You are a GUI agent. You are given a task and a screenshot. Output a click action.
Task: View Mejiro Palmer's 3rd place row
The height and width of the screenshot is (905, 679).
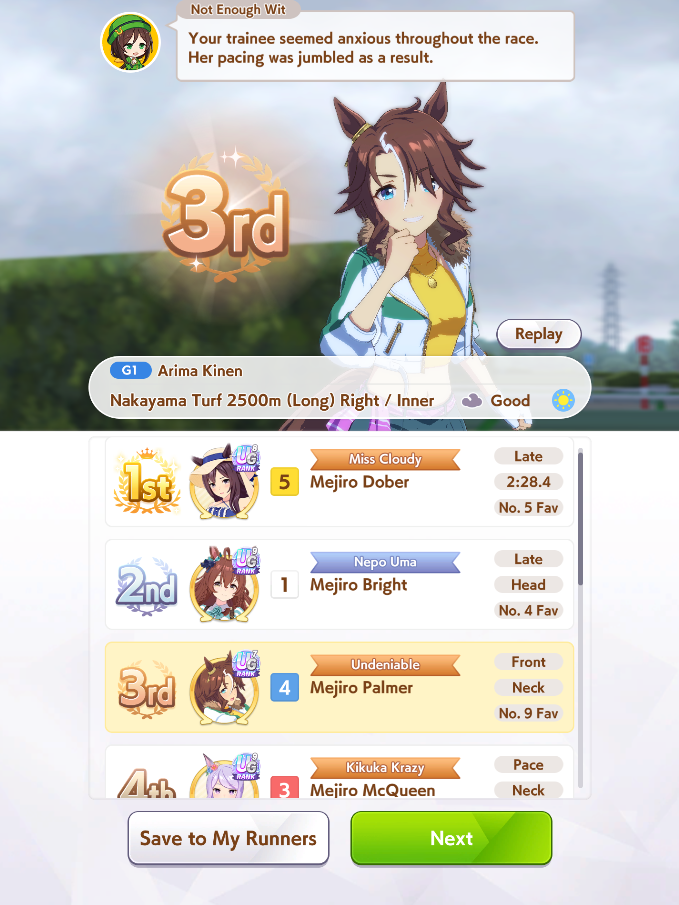pyautogui.click(x=340, y=687)
